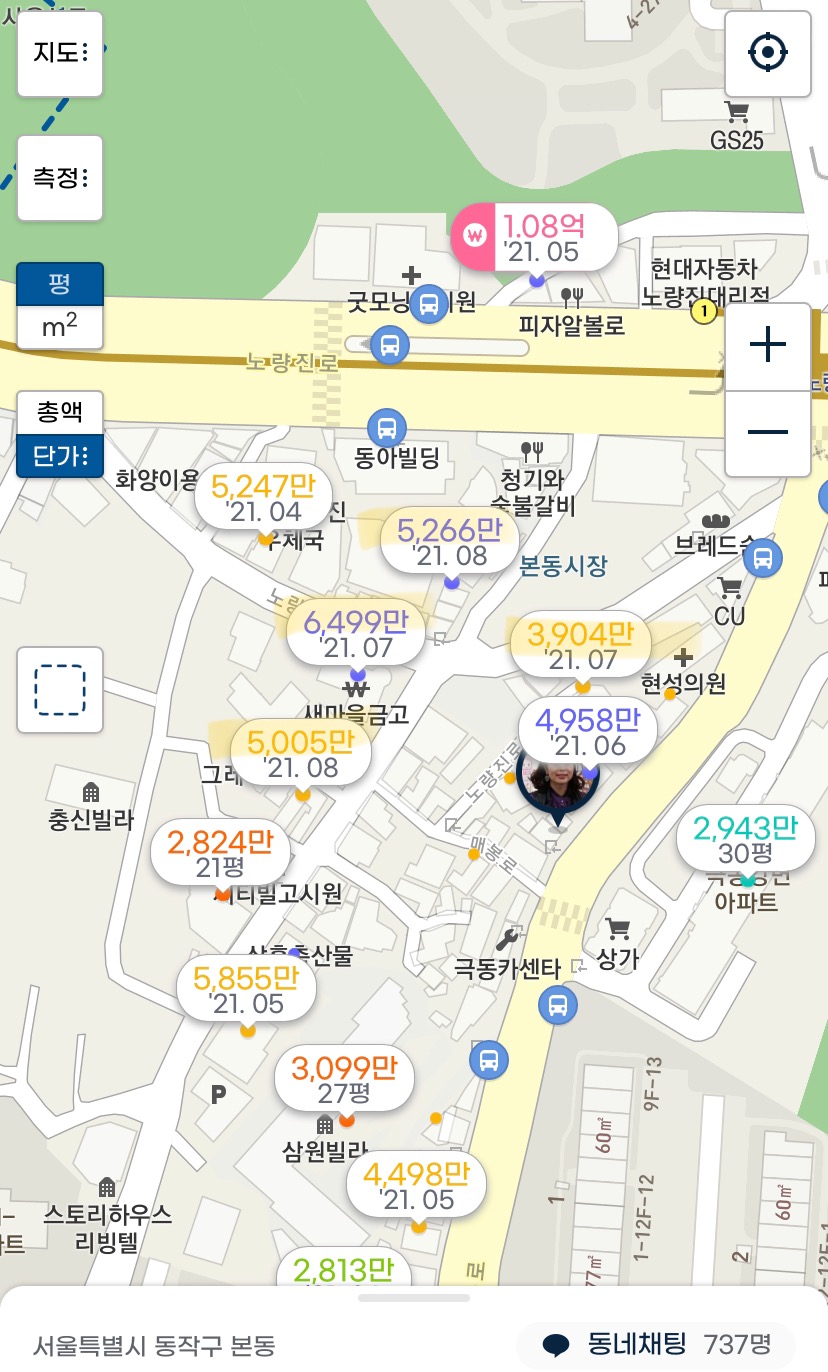Open the 1.08억 '21.05 price marker
The image size is (828, 1372).
pyautogui.click(x=533, y=237)
